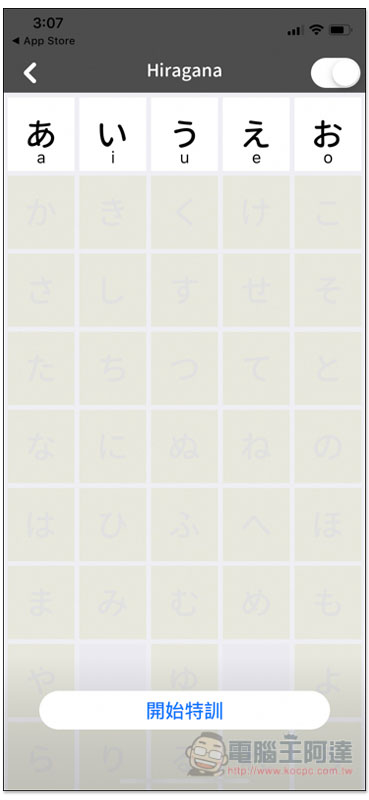
Task: Enable the faded ま tile
Action: pos(41,603)
